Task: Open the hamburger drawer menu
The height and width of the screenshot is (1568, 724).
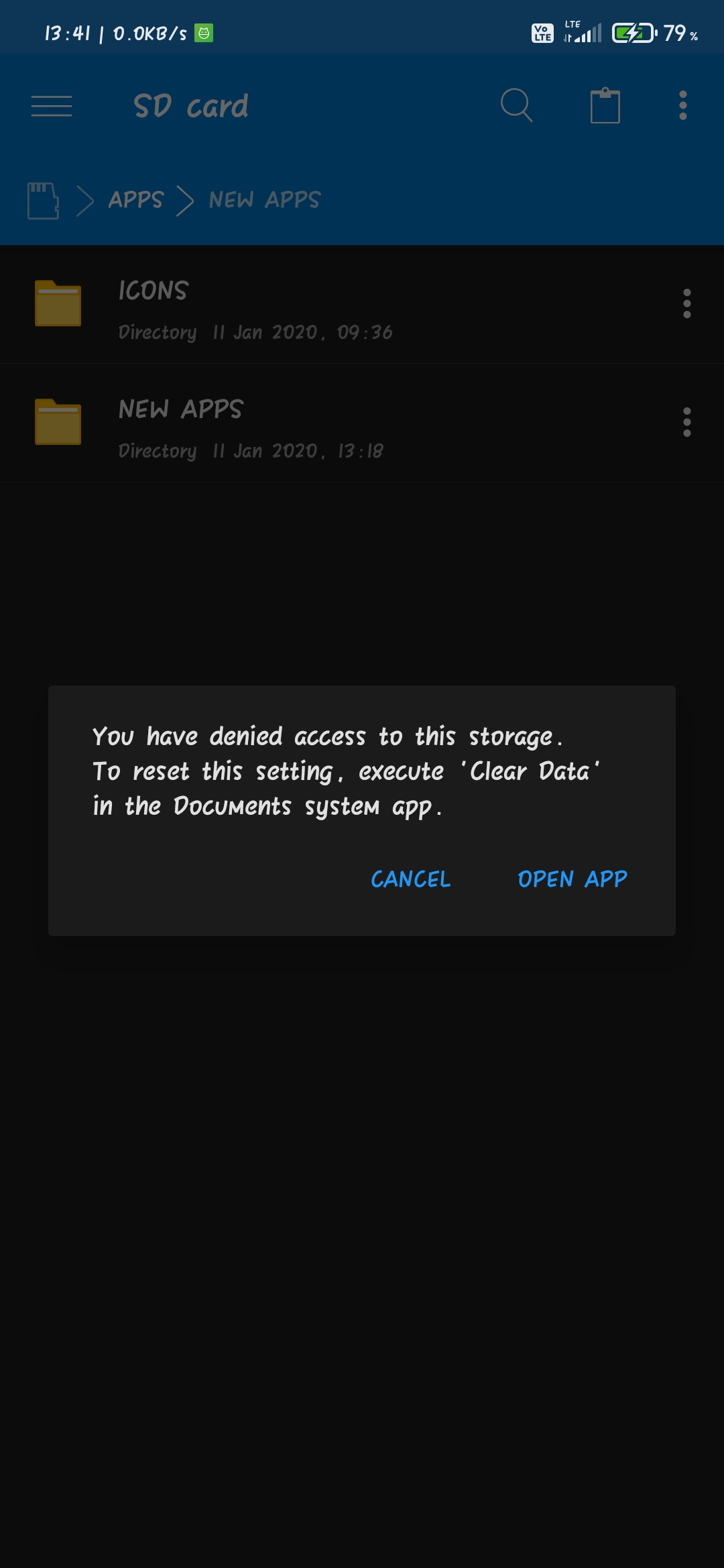Action: pos(52,106)
